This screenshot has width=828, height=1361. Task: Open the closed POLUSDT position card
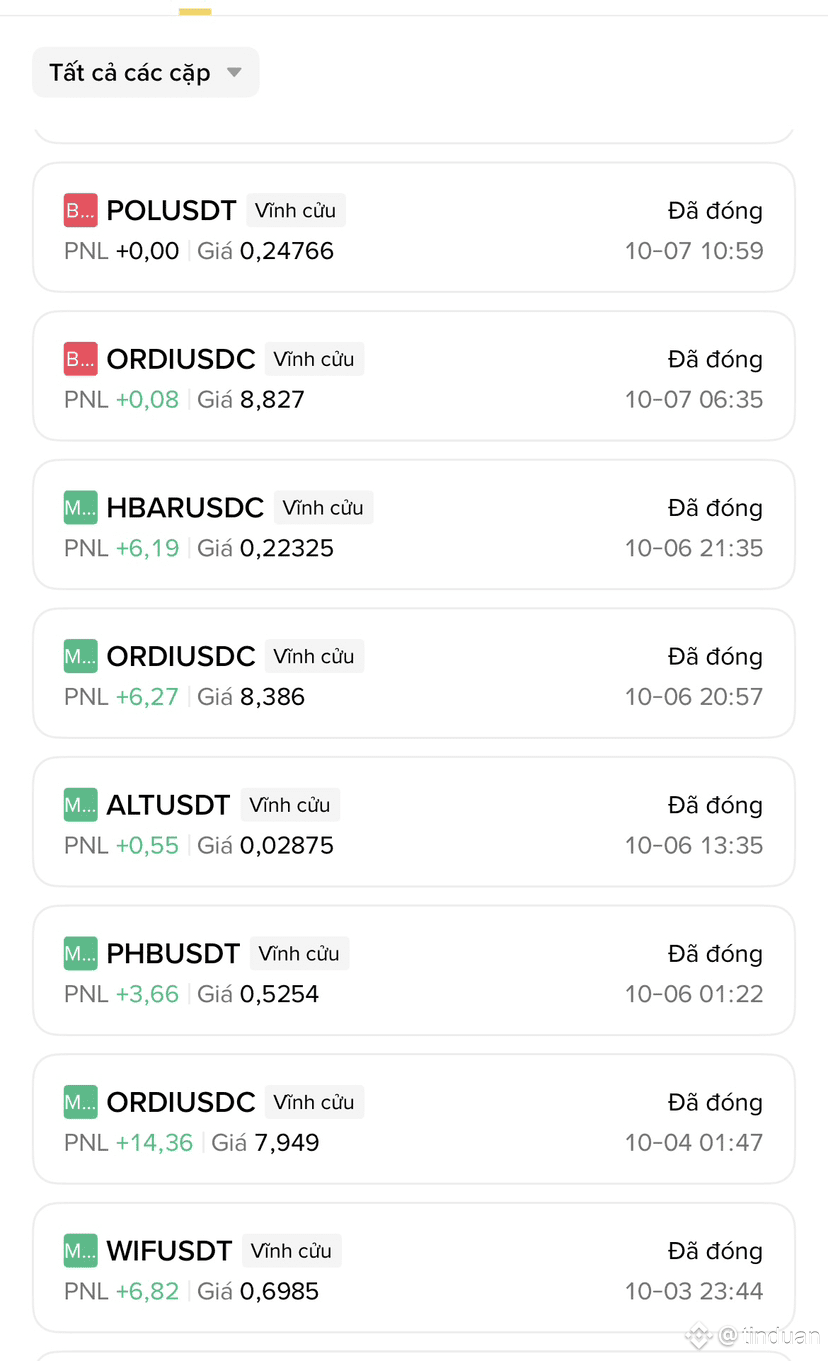413,228
